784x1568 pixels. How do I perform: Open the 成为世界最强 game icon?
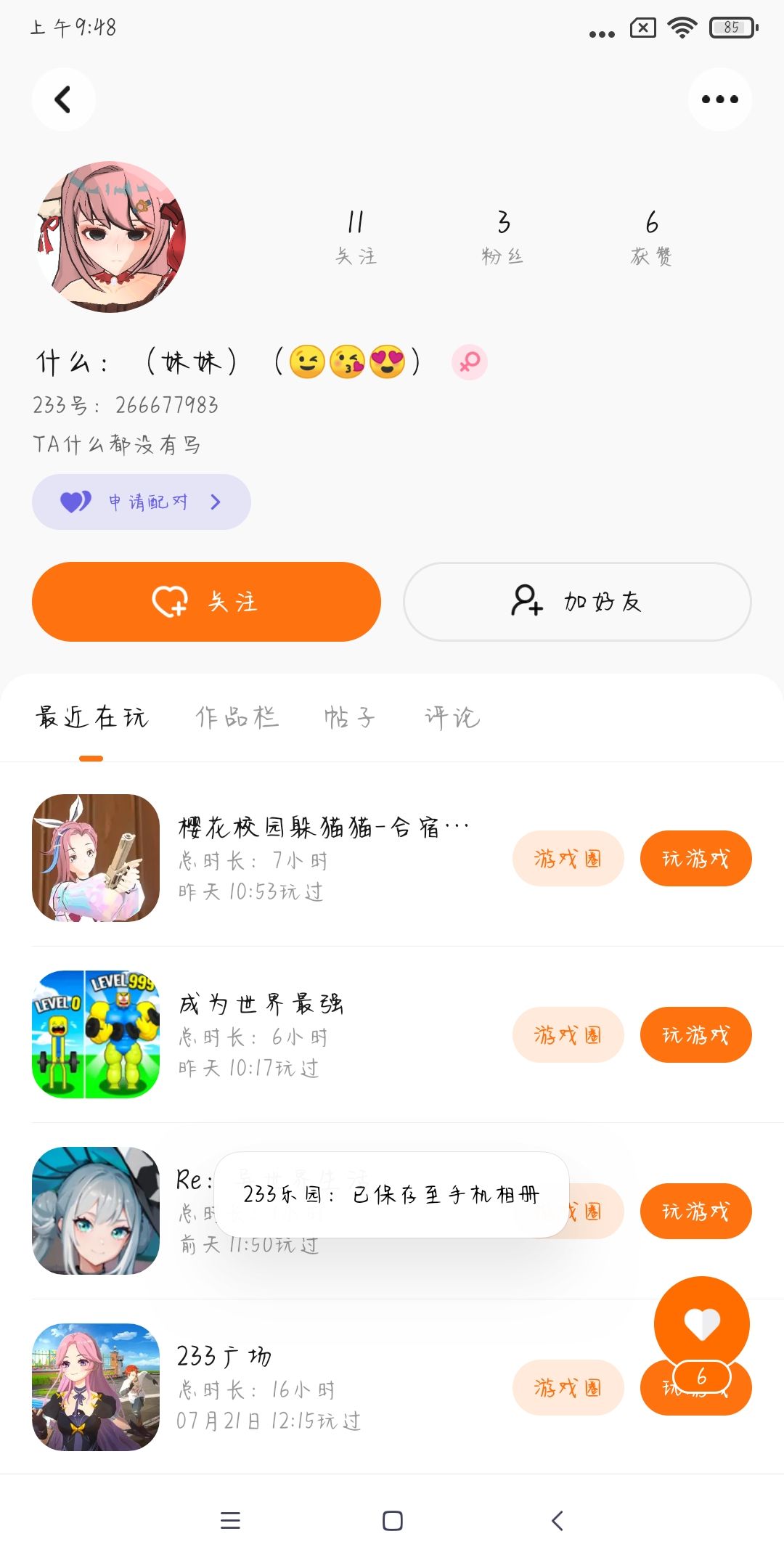pos(96,1034)
